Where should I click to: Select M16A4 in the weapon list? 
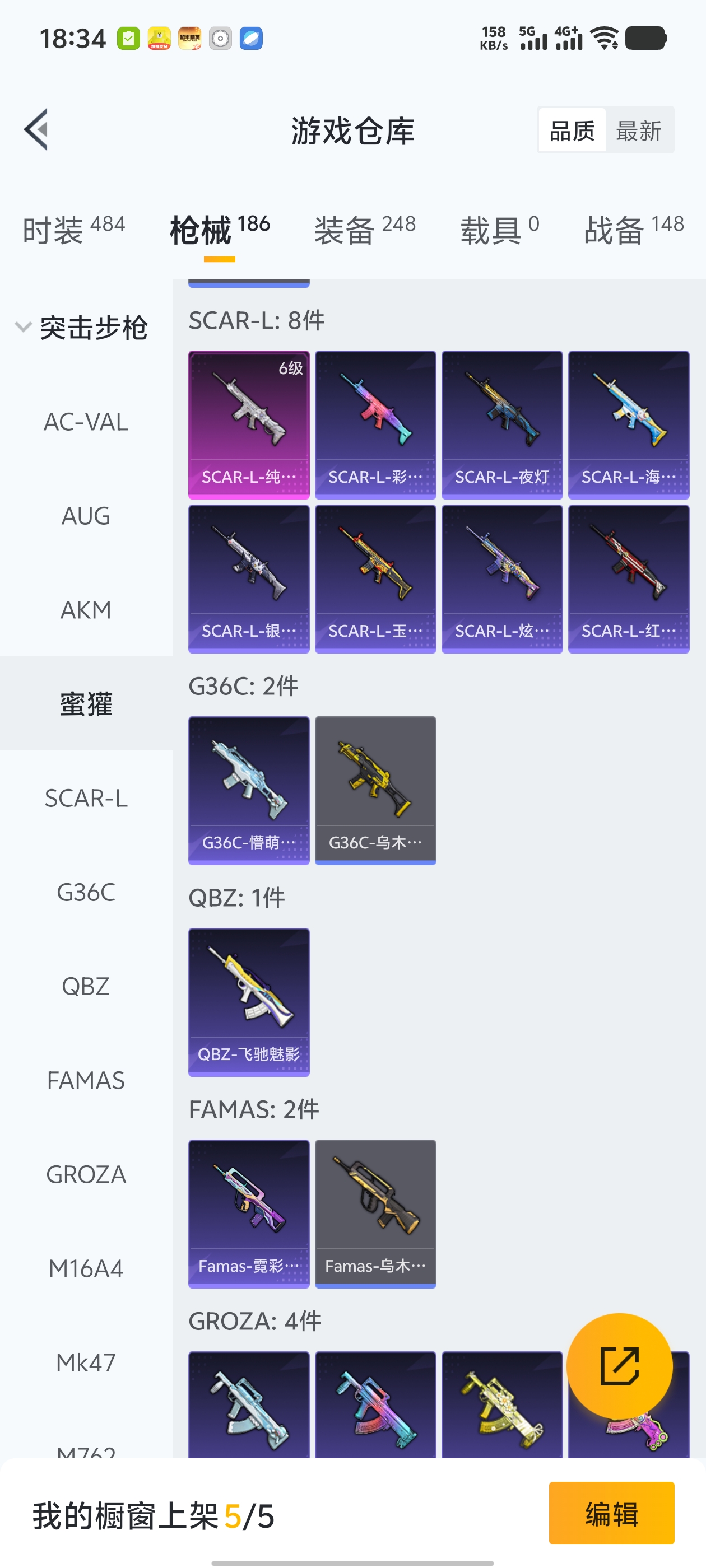(x=86, y=1268)
